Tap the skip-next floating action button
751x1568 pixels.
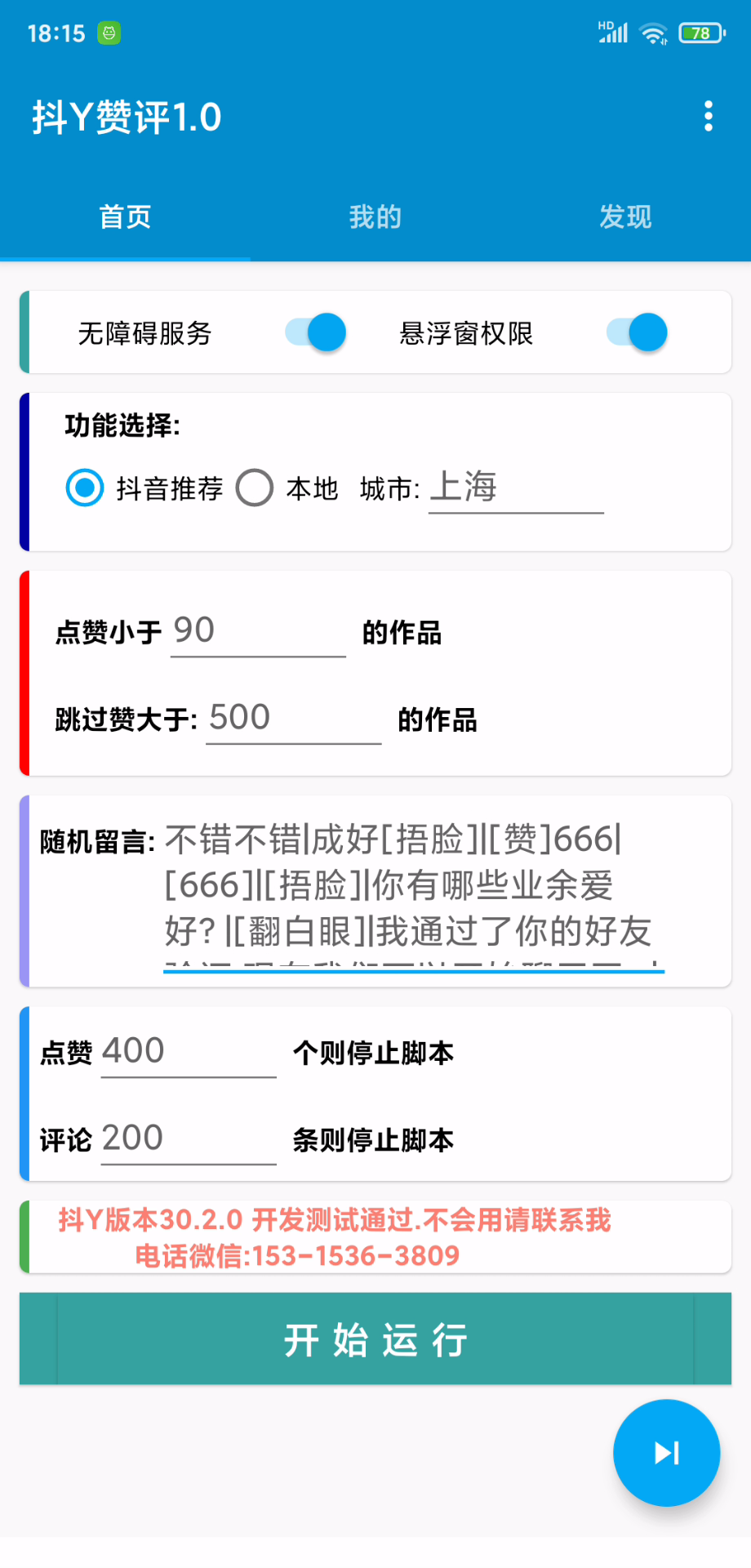[x=665, y=1453]
